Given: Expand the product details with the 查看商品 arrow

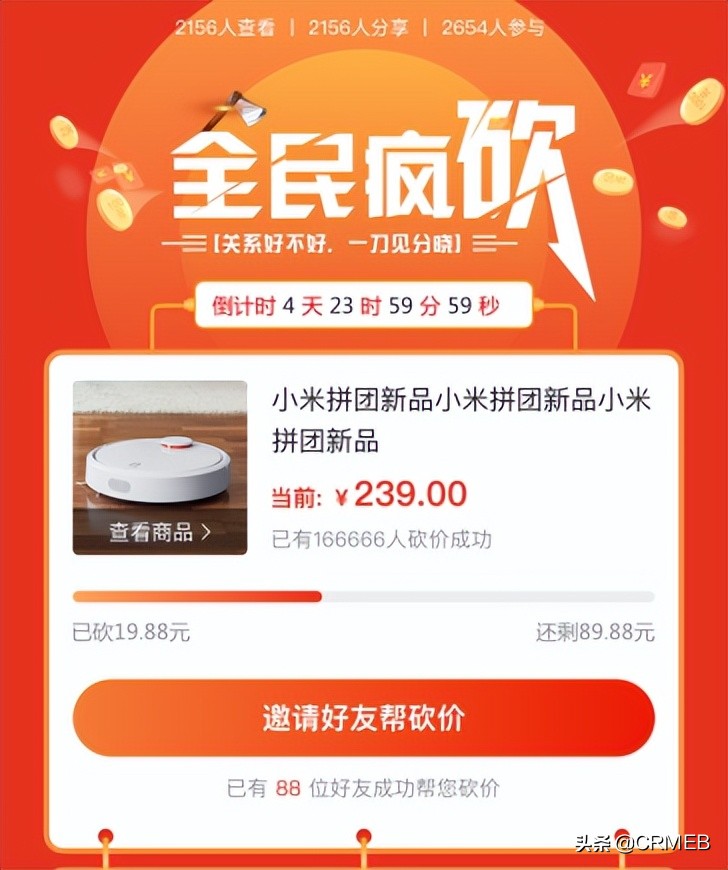Looking at the screenshot, I should 208,532.
